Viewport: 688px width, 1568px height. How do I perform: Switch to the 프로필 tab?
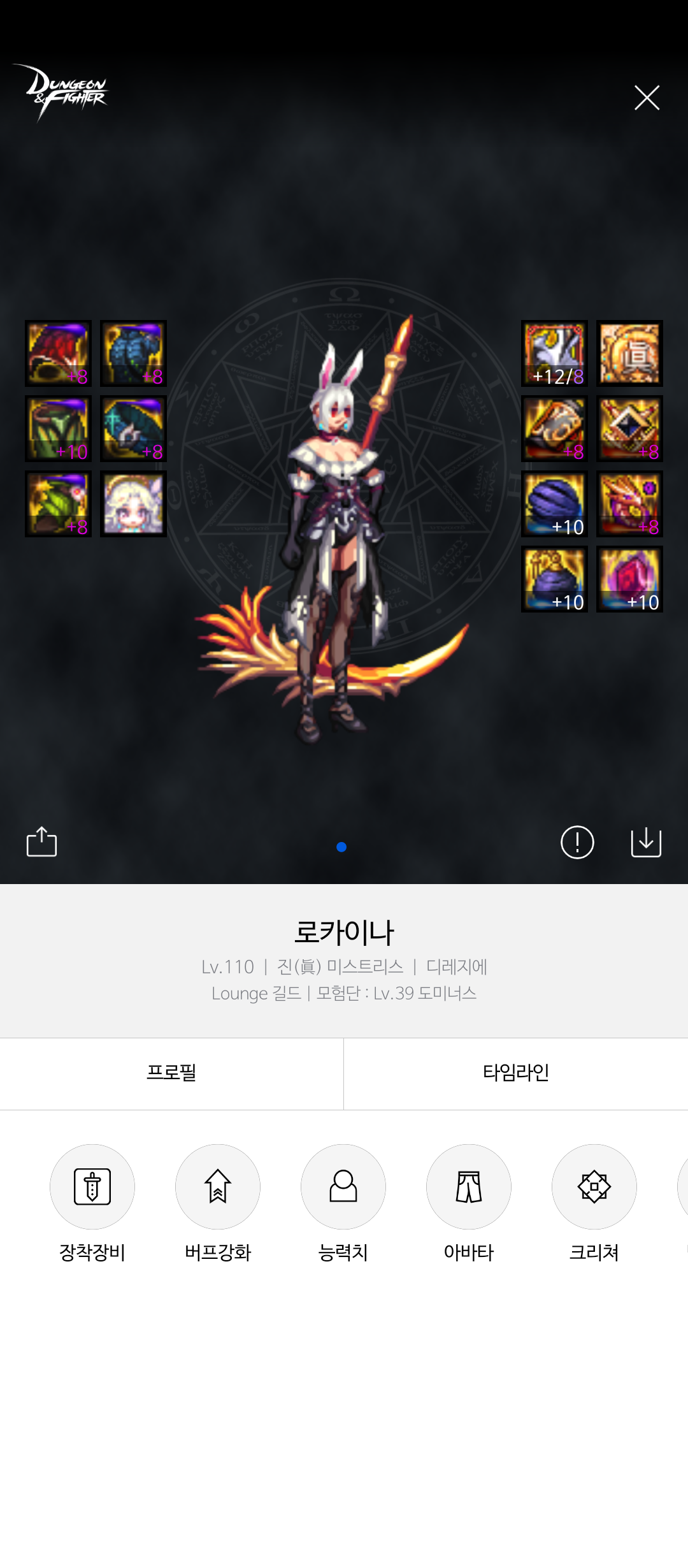(171, 1073)
